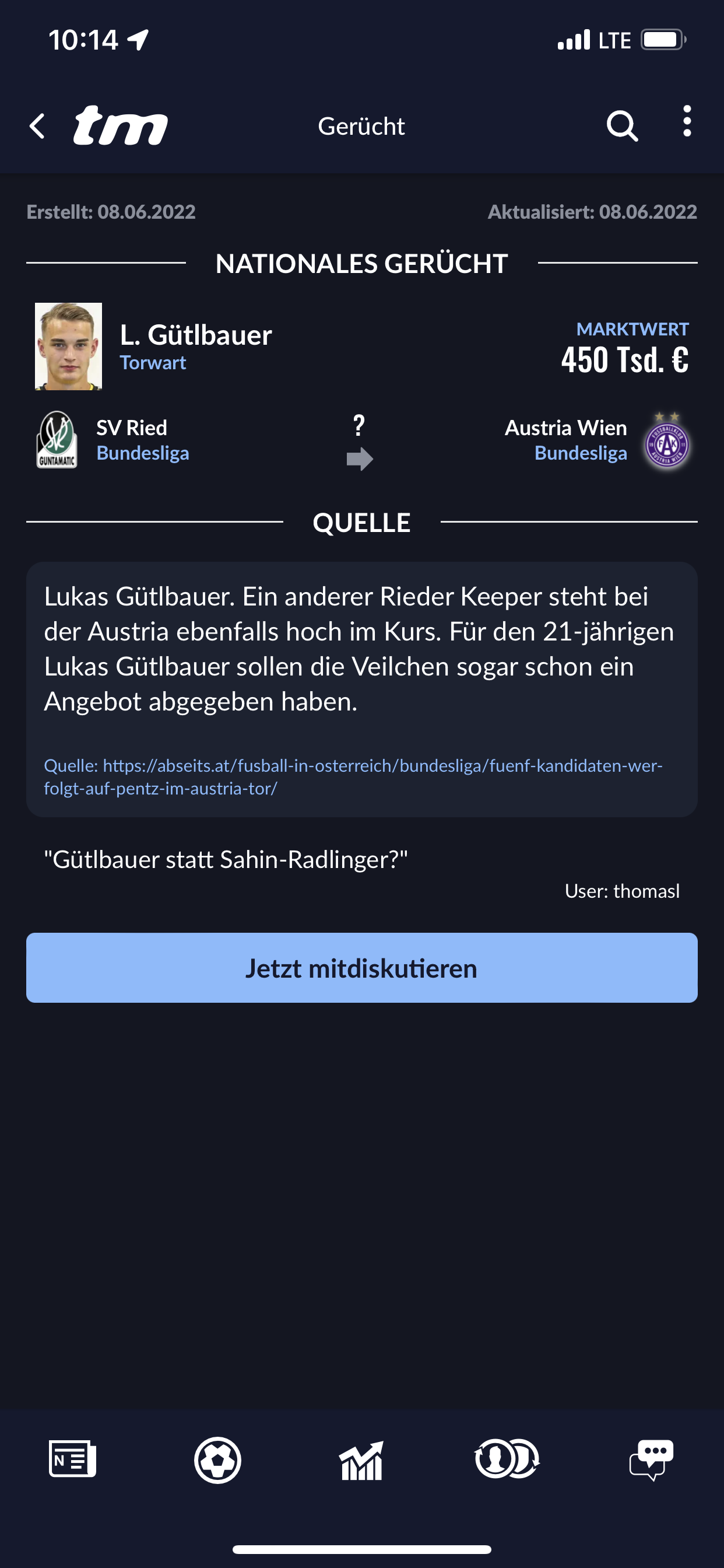This screenshot has width=724, height=1568.
Task: Open L. Gütlbauer's player profile
Action: click(196, 335)
